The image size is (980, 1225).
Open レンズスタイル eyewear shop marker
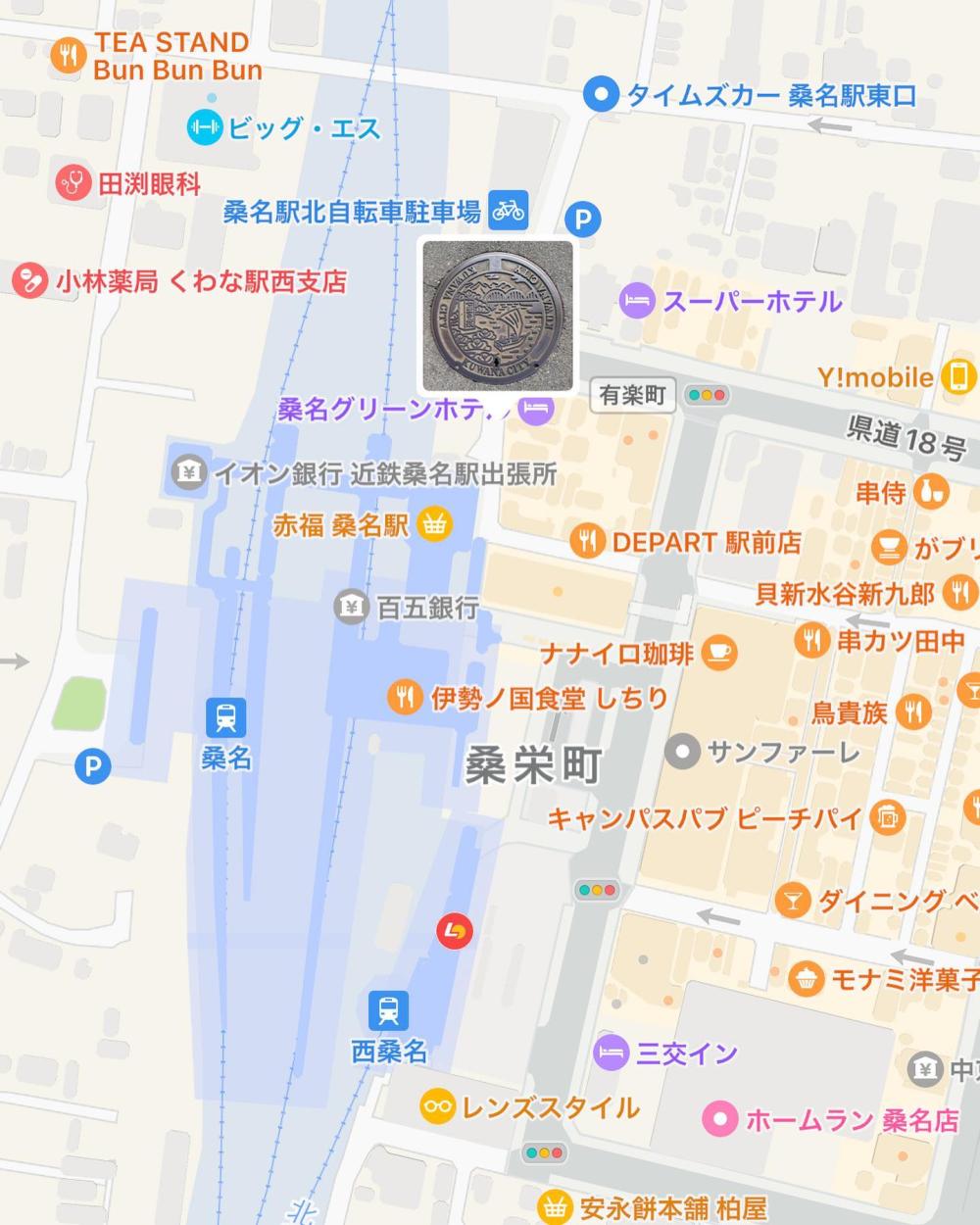click(437, 1107)
